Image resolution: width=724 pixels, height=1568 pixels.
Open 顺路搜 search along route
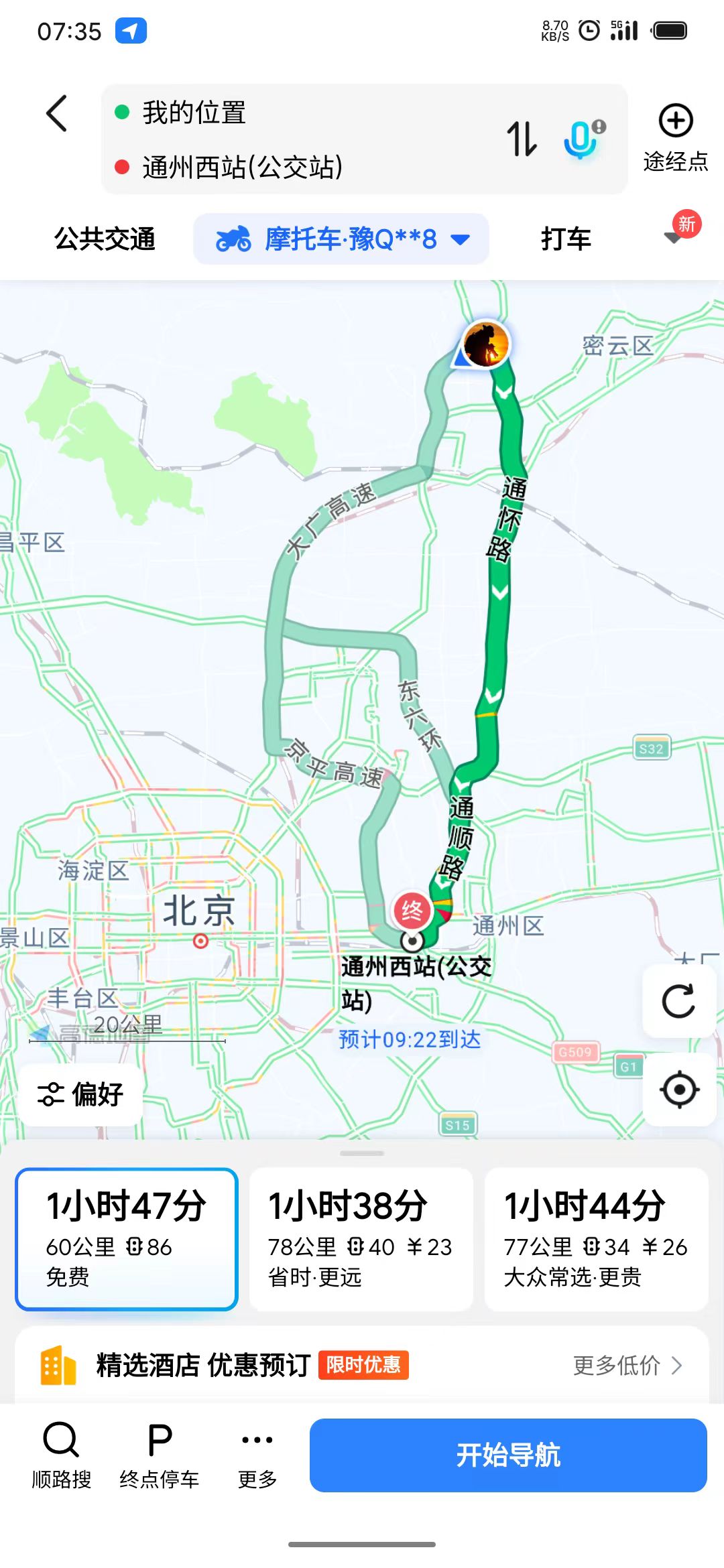point(61,1455)
